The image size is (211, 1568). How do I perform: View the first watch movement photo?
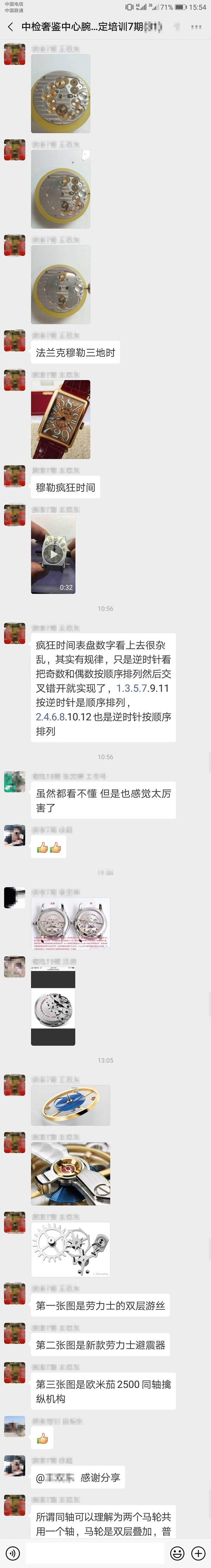(x=60, y=93)
